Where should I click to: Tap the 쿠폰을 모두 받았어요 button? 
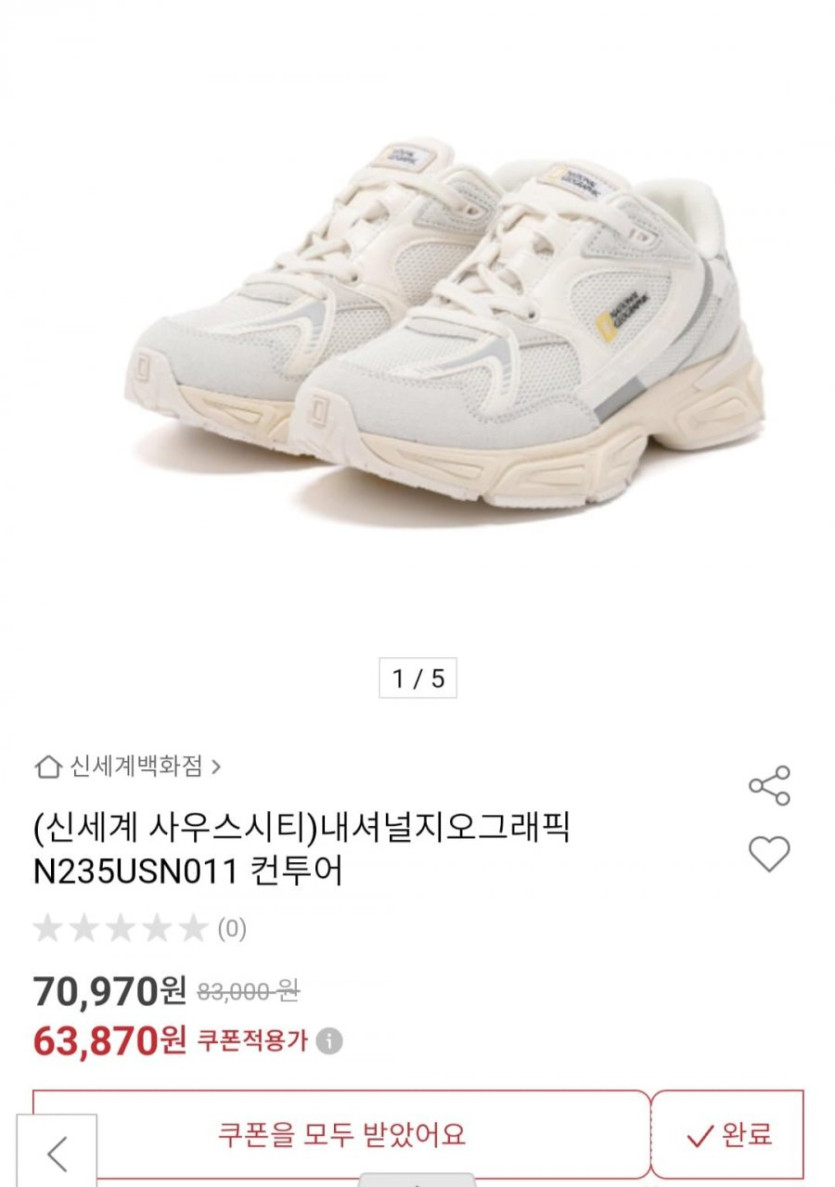[x=342, y=1134]
